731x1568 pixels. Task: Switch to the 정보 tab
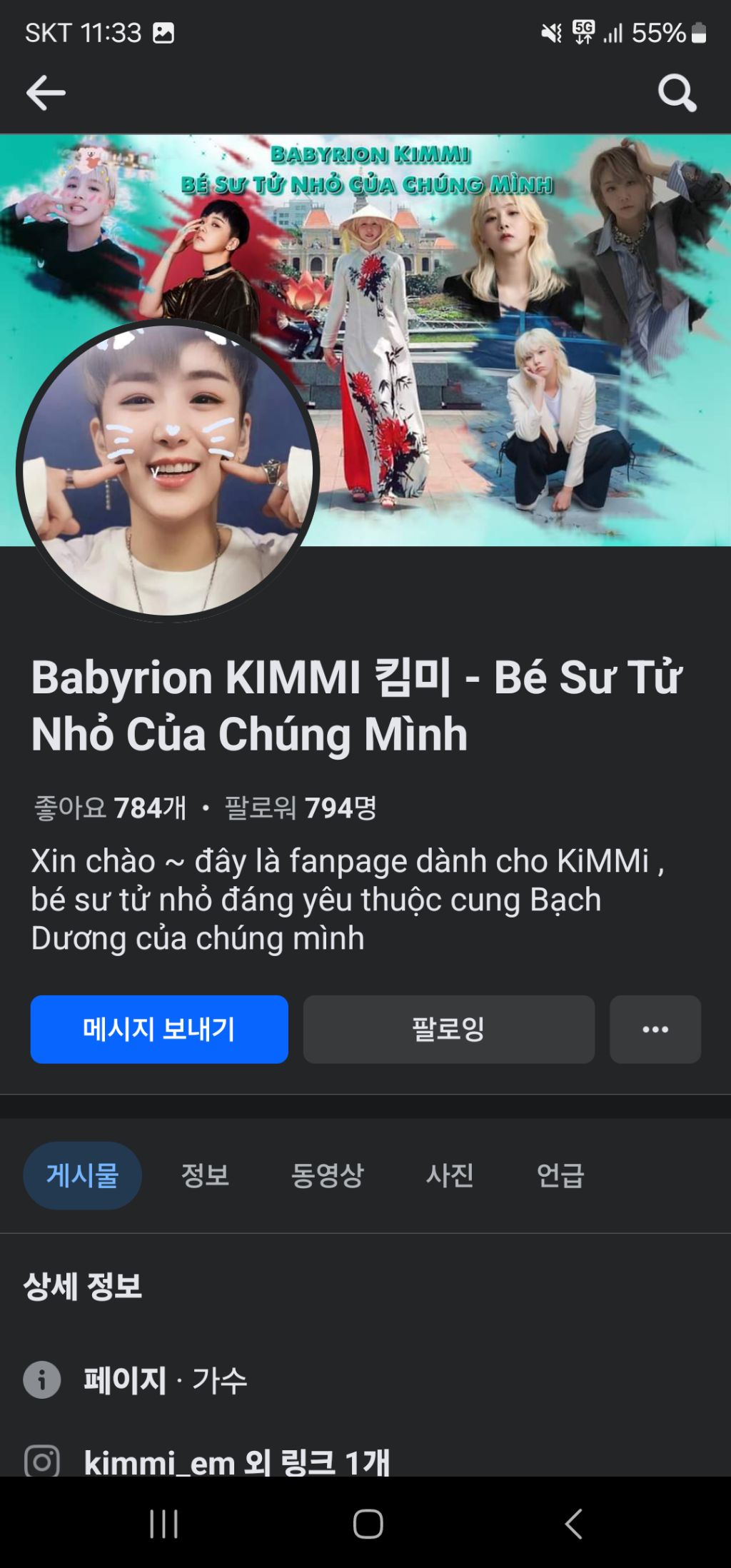pos(206,1175)
